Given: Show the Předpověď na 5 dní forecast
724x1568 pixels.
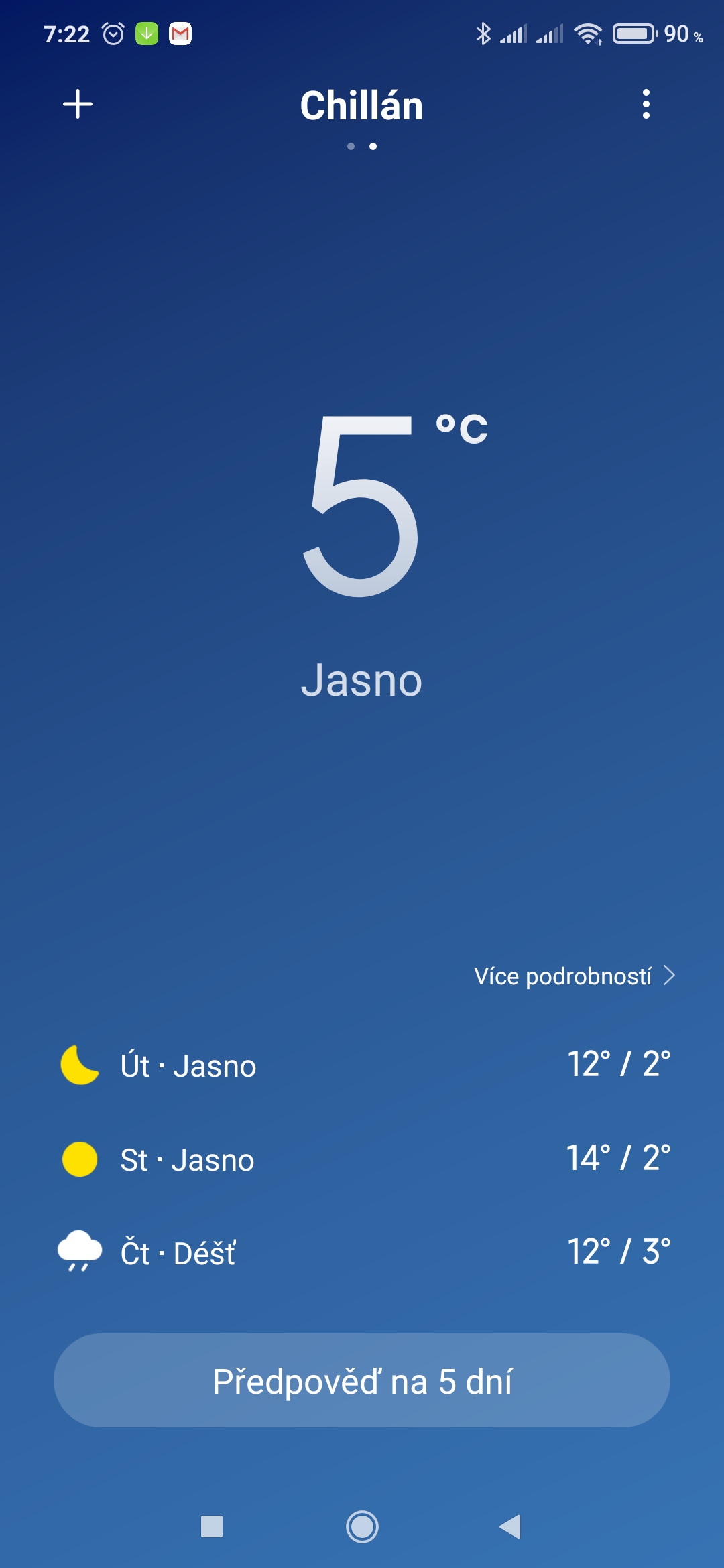Looking at the screenshot, I should click(x=362, y=1380).
